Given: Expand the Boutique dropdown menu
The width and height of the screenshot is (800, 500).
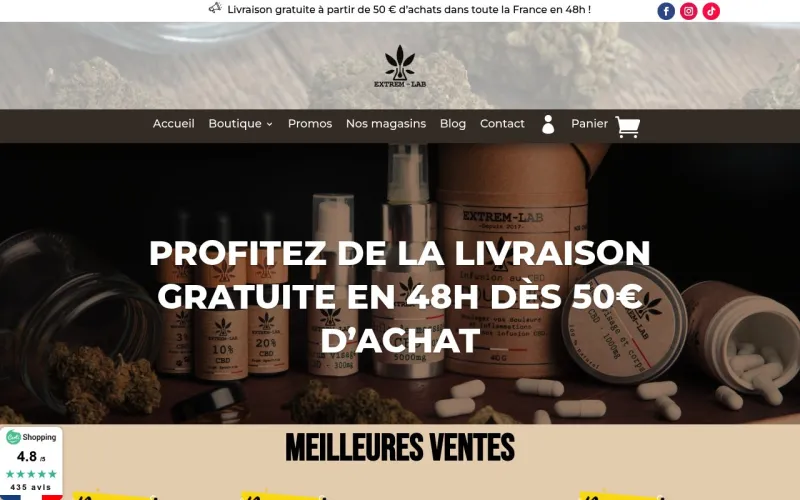Looking at the screenshot, I should (x=240, y=124).
